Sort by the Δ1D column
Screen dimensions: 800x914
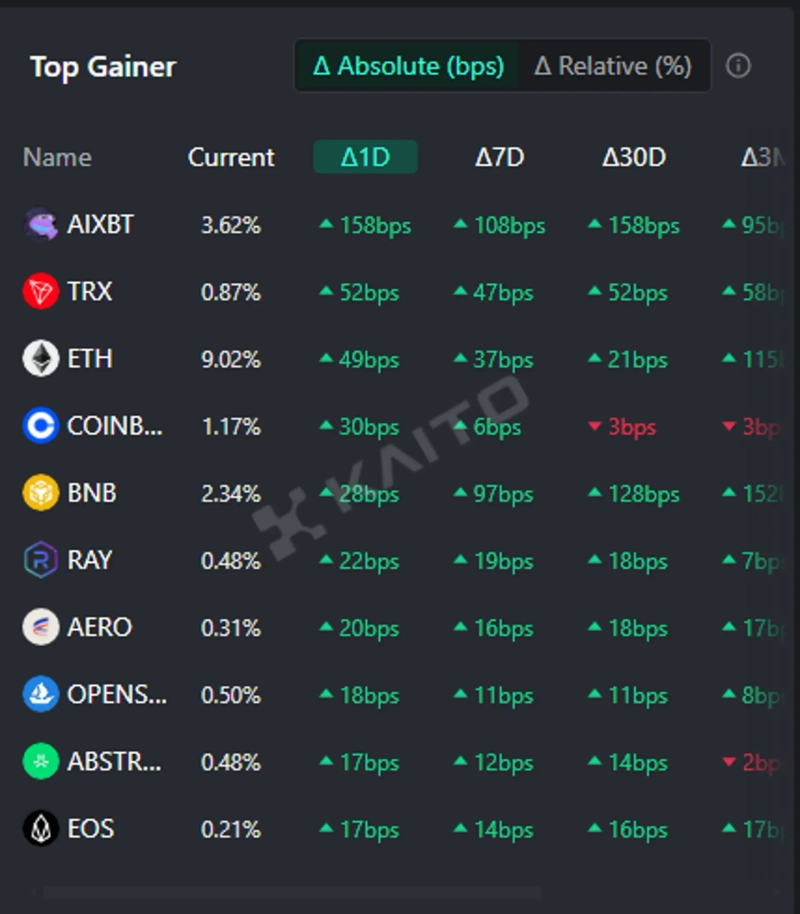[x=365, y=157]
